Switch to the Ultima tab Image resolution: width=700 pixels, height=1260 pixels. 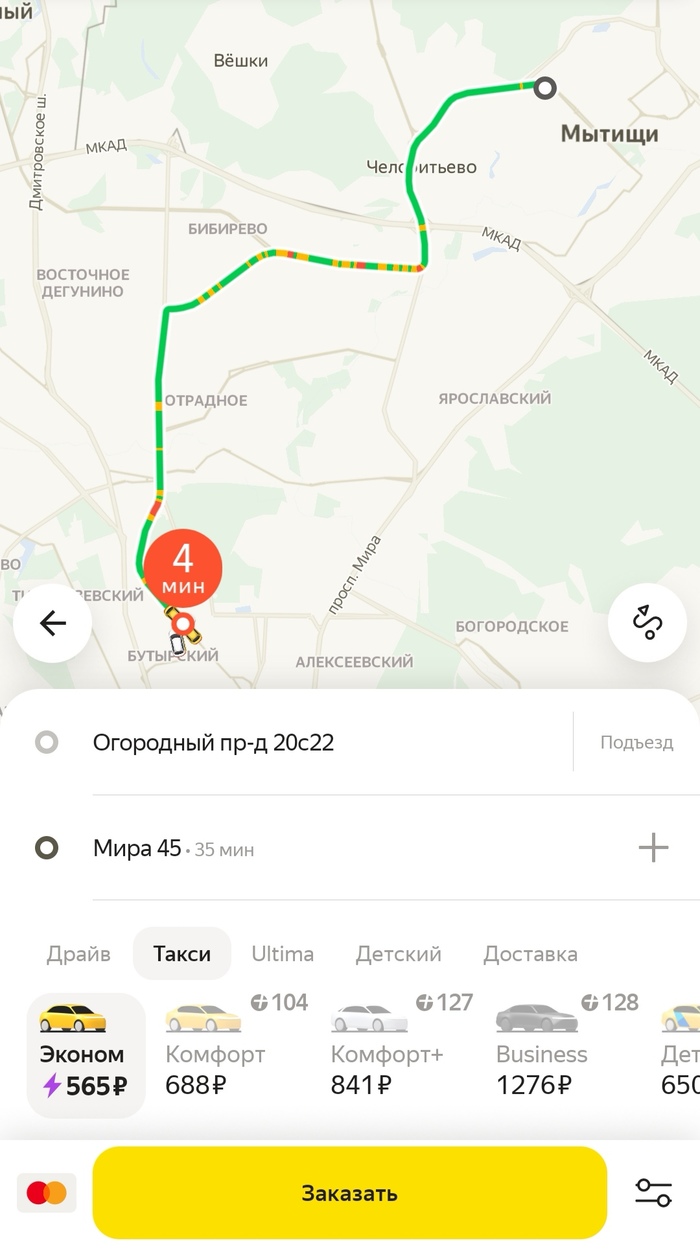tap(282, 954)
